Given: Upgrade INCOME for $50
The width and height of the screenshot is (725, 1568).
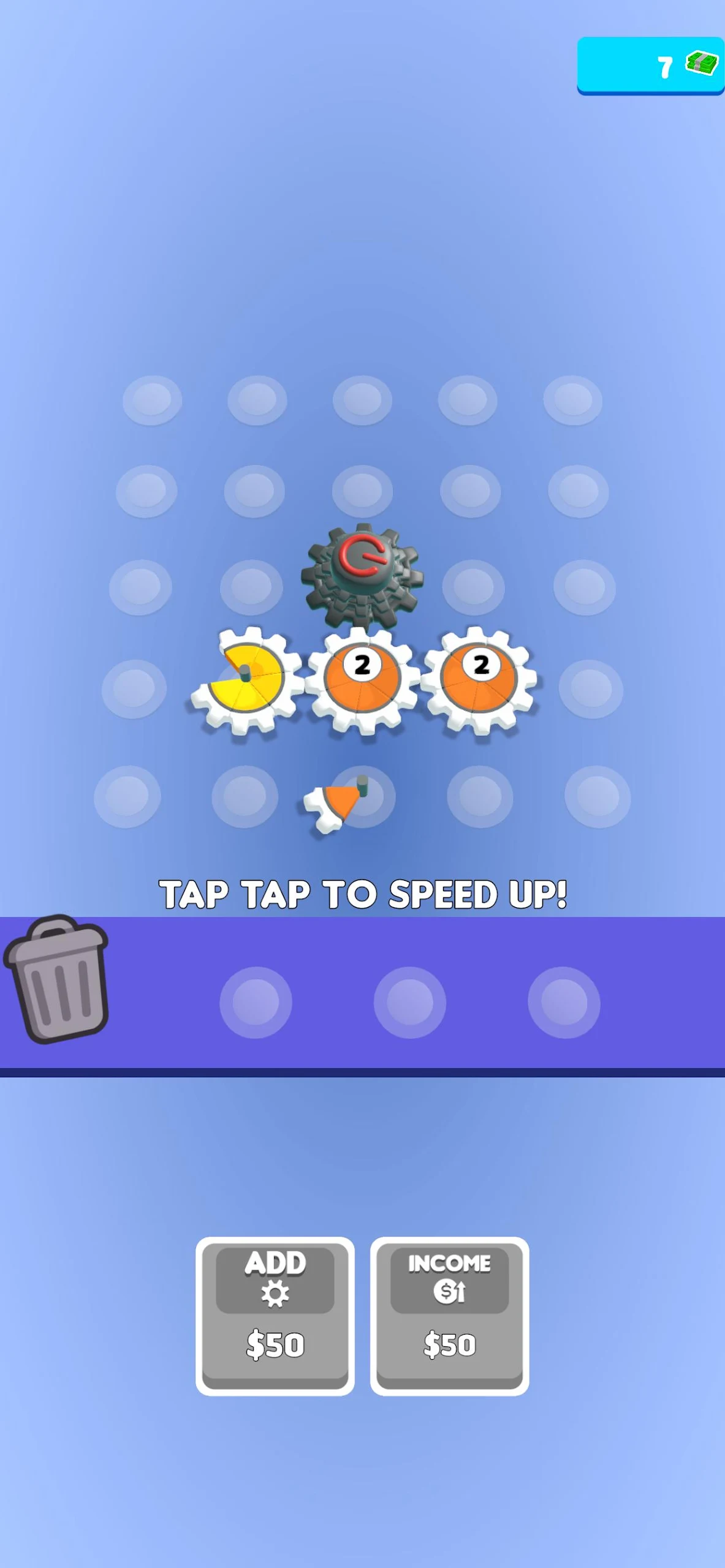Looking at the screenshot, I should (x=449, y=1316).
